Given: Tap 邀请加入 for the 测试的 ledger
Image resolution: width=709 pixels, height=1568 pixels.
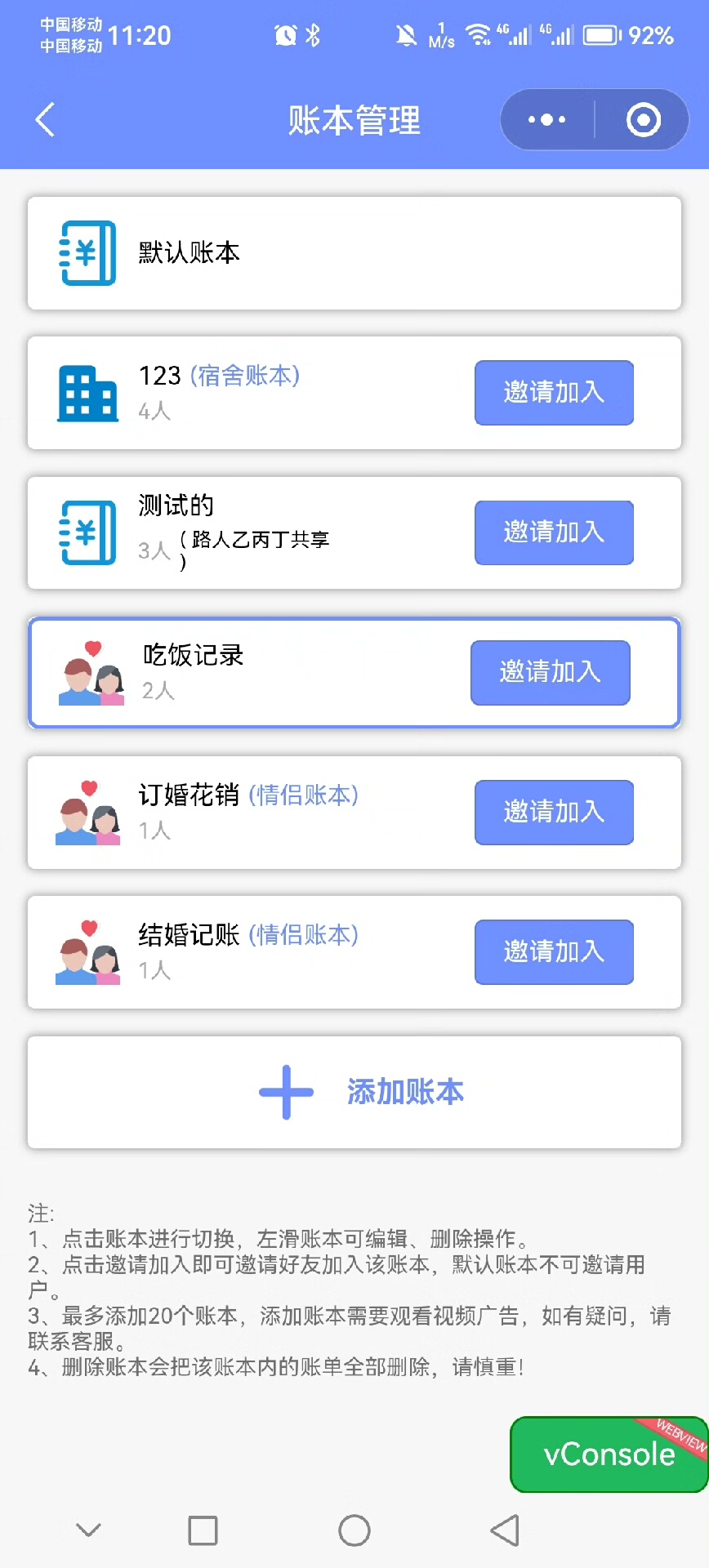Looking at the screenshot, I should [x=554, y=532].
